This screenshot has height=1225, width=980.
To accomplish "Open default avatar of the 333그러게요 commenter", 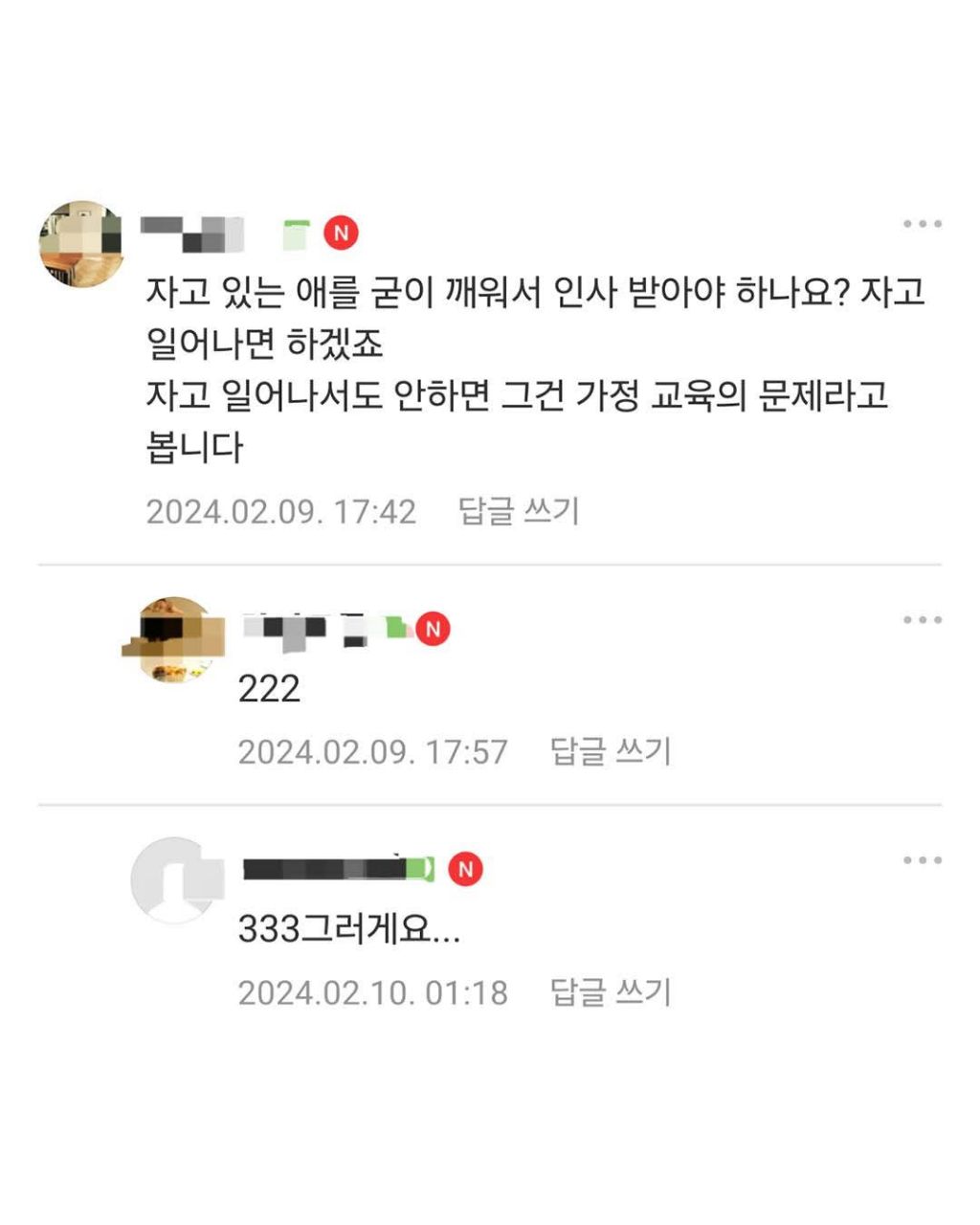I will tap(173, 880).
